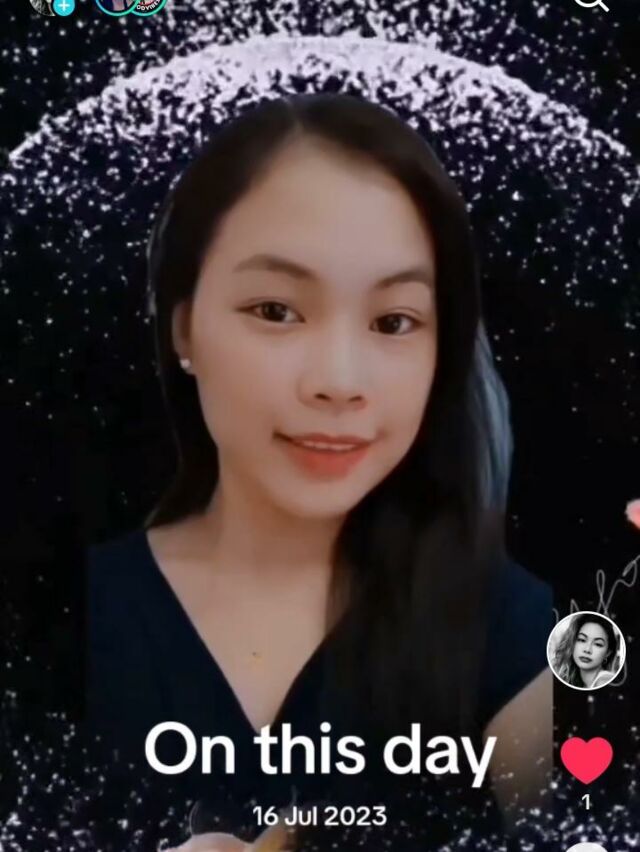The image size is (640, 852).
Task: Like this video with the heart
Action: click(x=586, y=760)
